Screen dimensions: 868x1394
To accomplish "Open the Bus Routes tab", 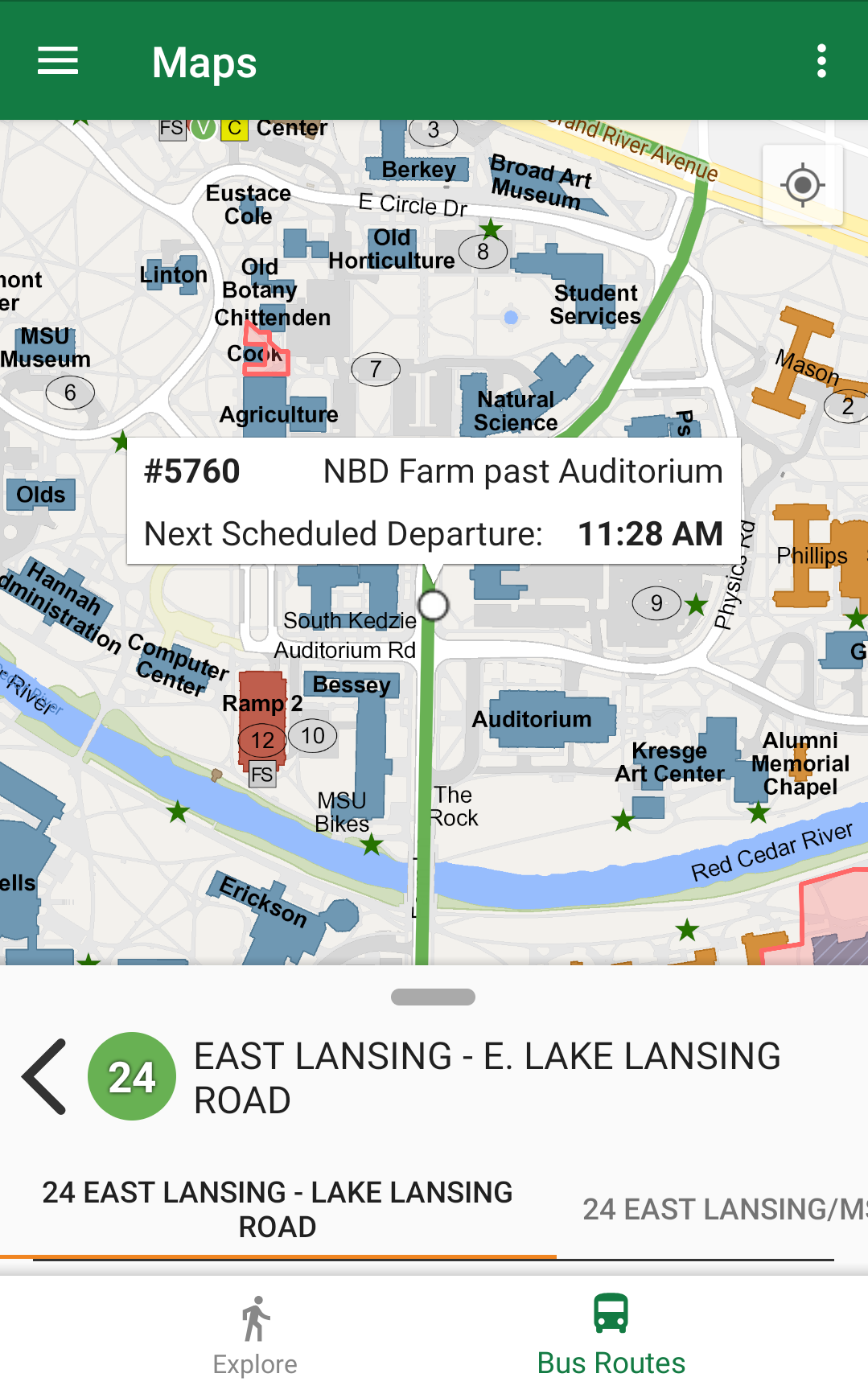I will (x=611, y=1334).
